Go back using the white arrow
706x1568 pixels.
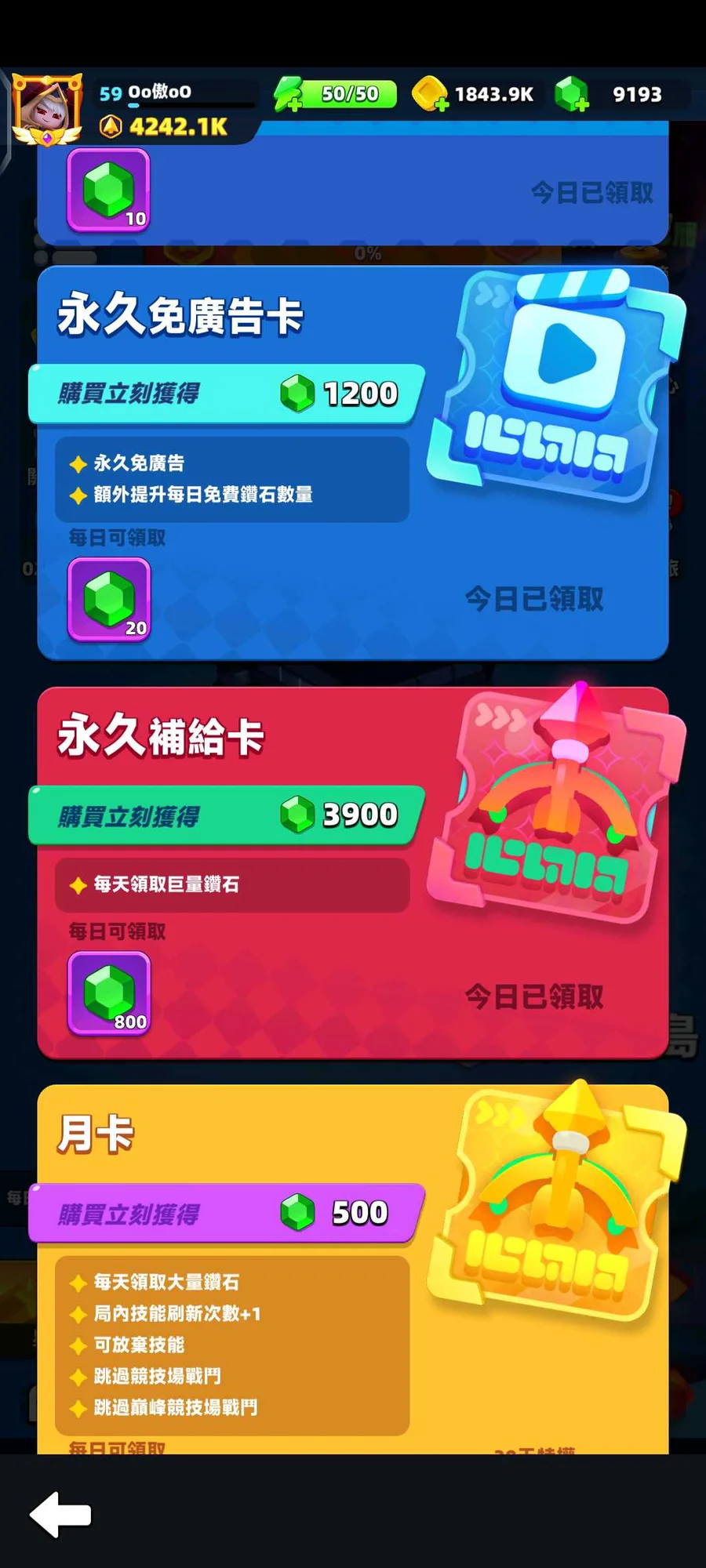(x=61, y=1514)
